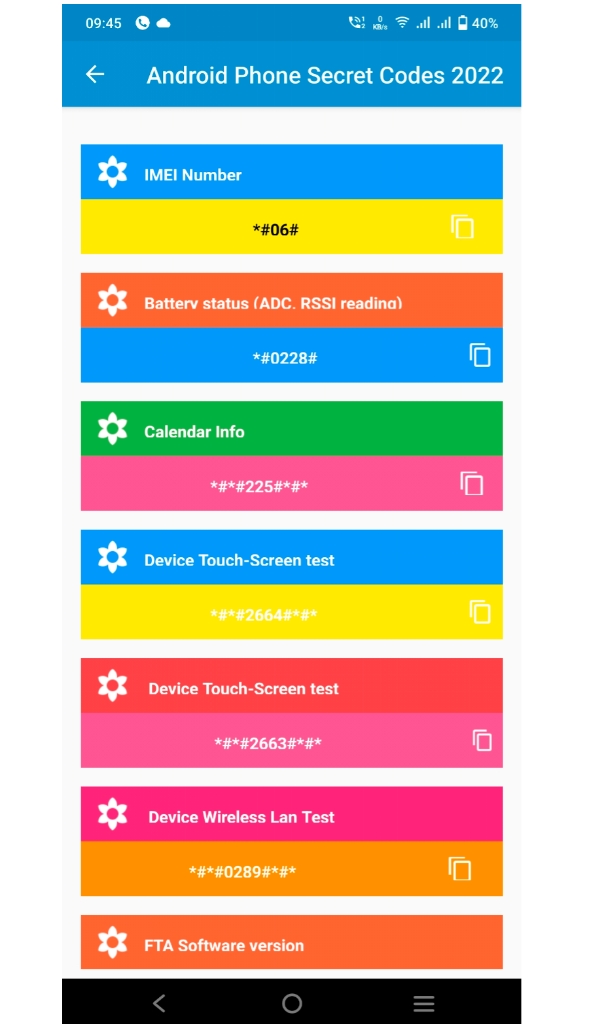Copy the IMEI Number code *#06#
600x1024 pixels.
tap(462, 227)
